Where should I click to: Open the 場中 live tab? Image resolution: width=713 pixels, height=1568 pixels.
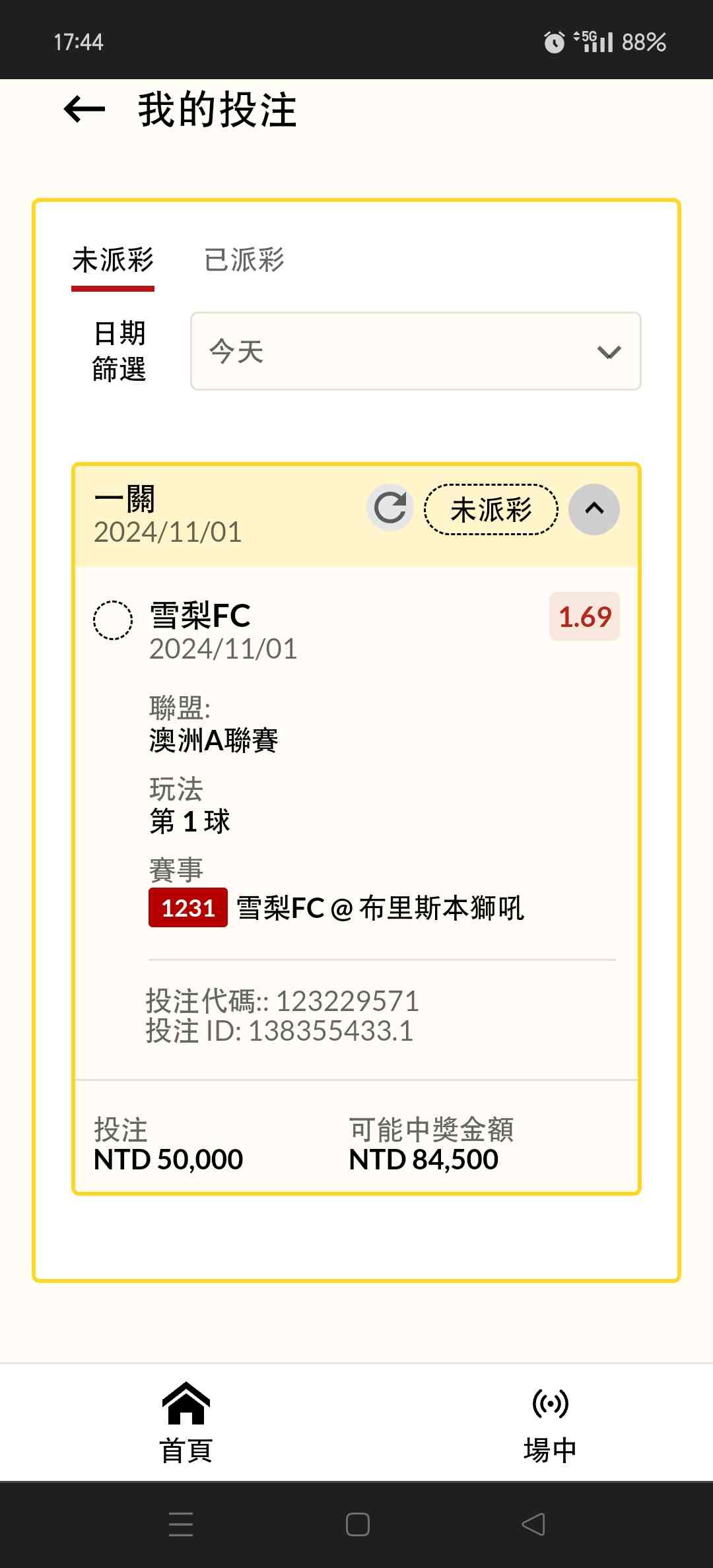click(550, 1423)
